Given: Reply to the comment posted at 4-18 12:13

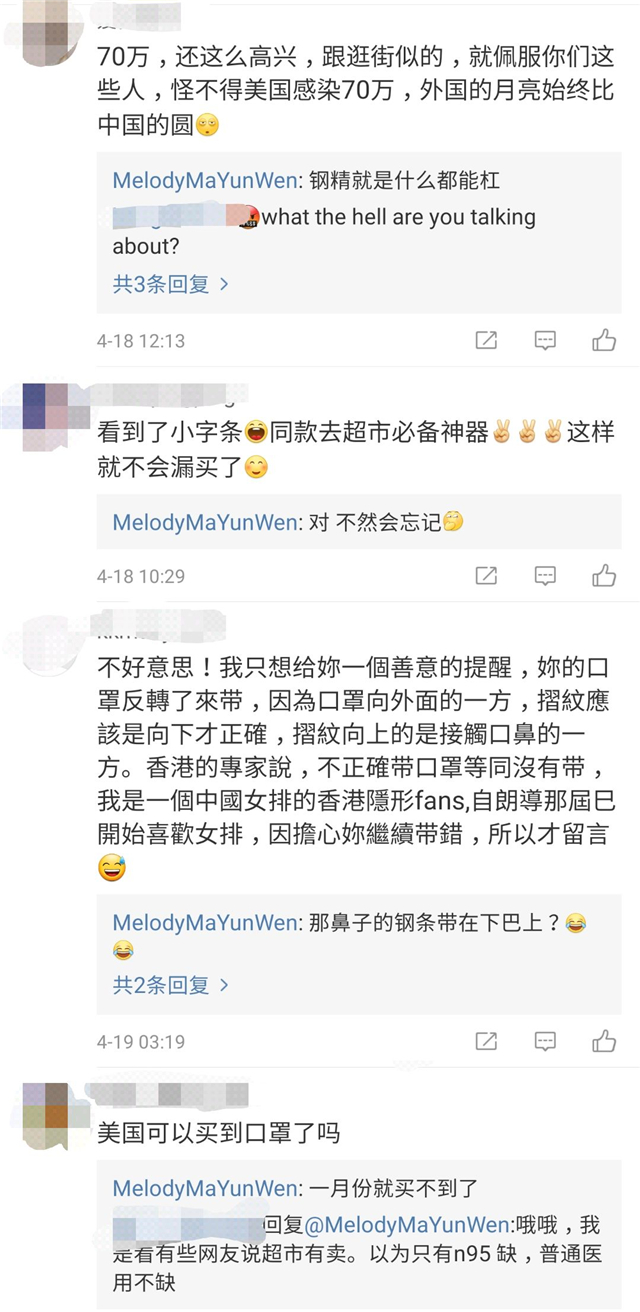Looking at the screenshot, I should 545,340.
